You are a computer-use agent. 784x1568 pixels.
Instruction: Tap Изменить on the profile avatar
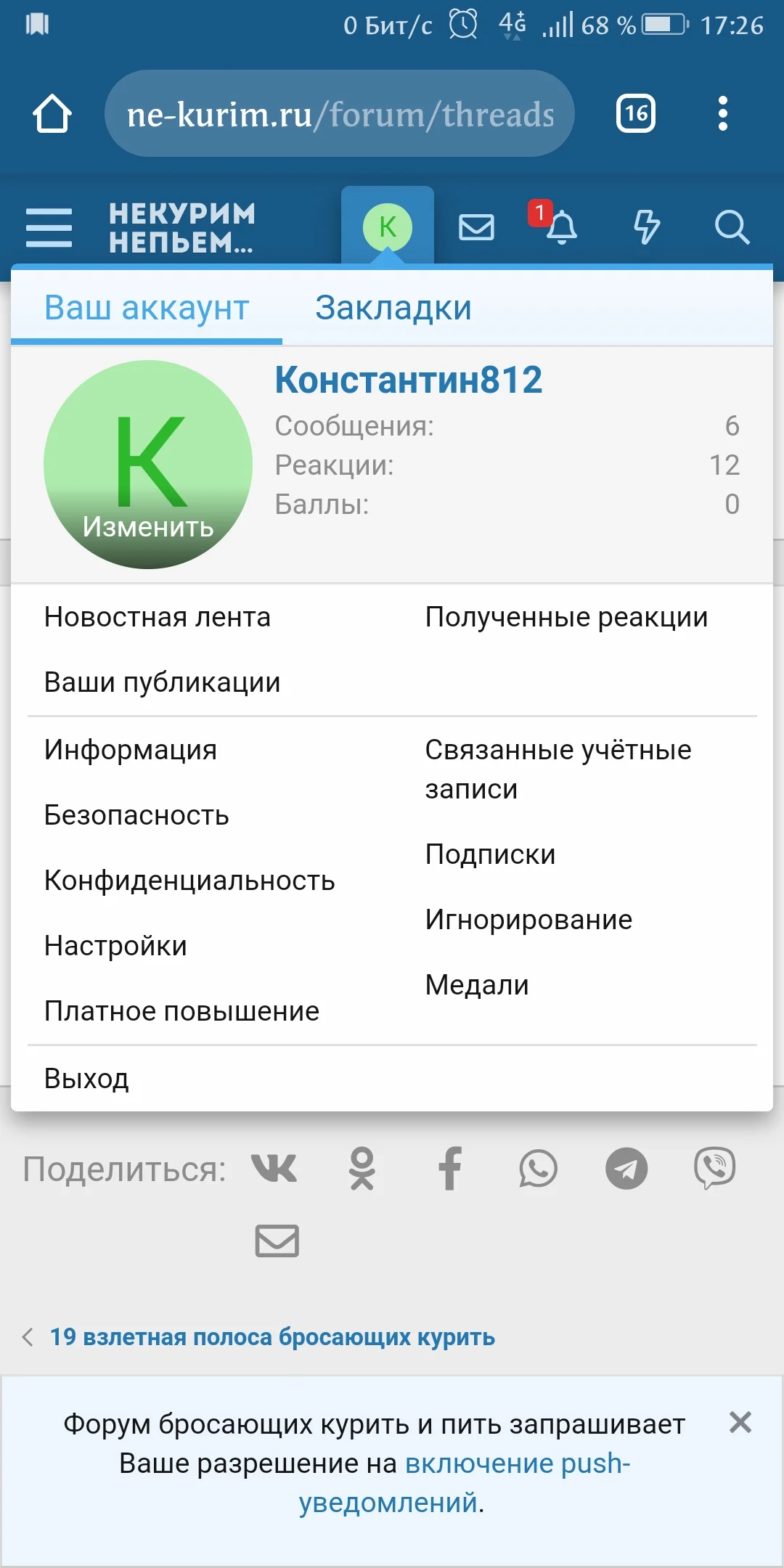[x=147, y=528]
